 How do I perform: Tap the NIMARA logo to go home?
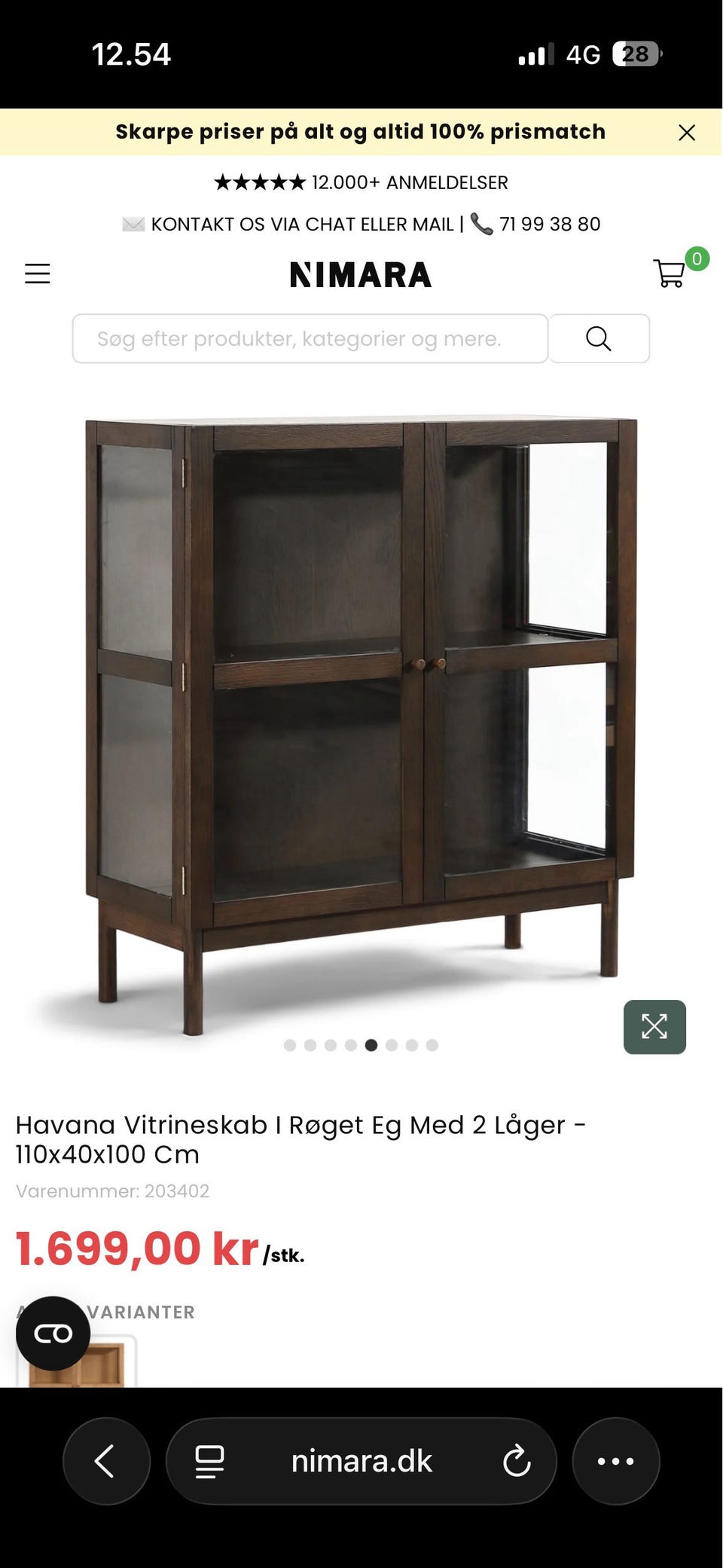coord(361,275)
